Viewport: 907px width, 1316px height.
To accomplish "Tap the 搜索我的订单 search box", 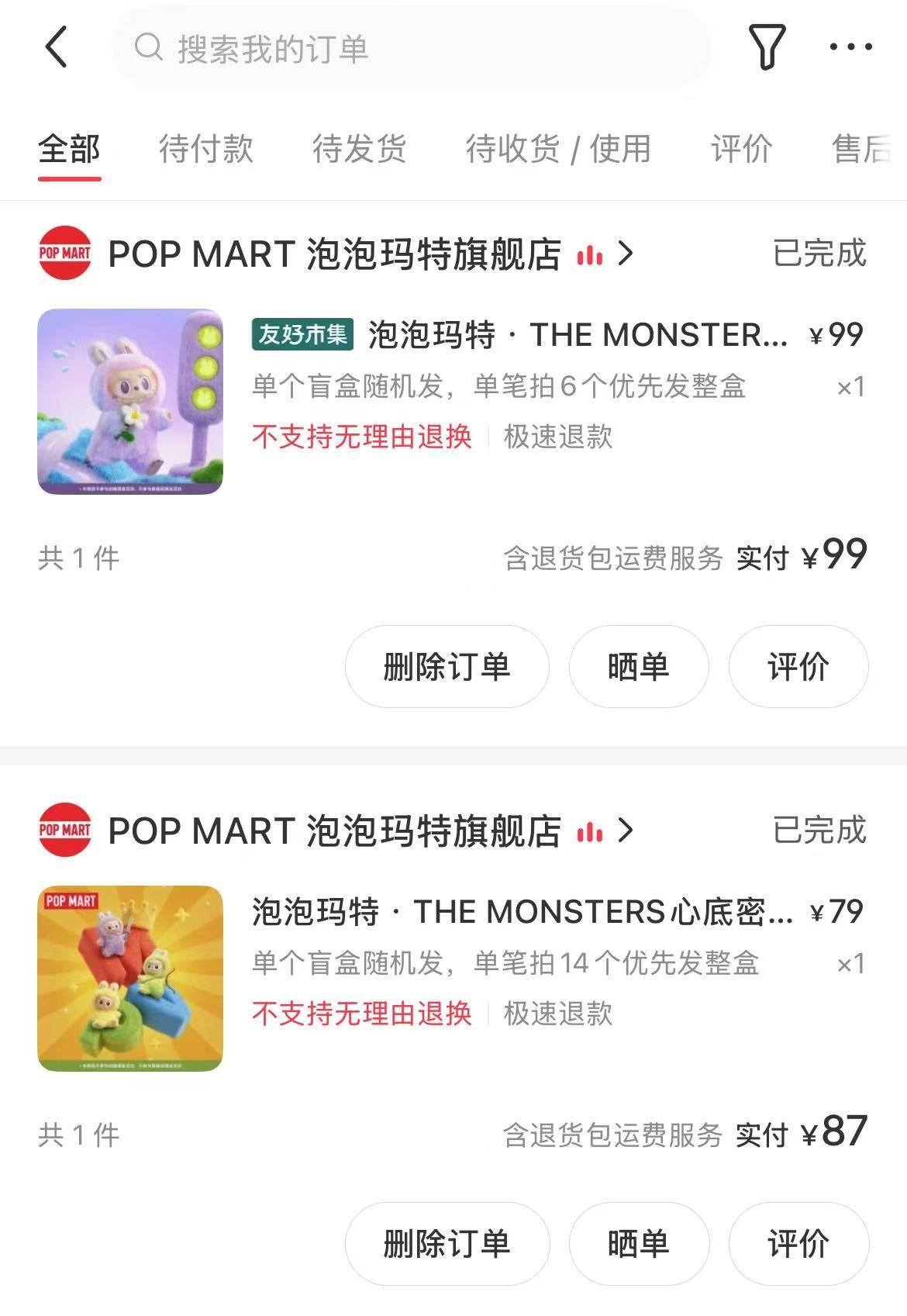I will pyautogui.click(x=411, y=48).
